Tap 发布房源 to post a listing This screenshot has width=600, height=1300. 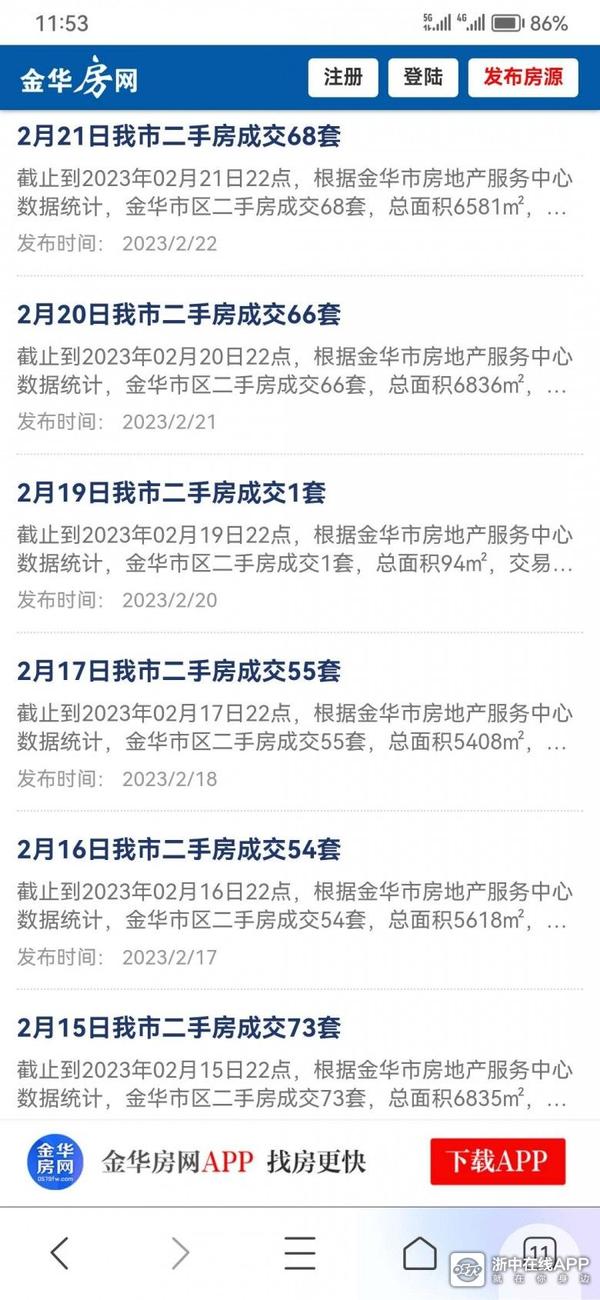coord(523,78)
